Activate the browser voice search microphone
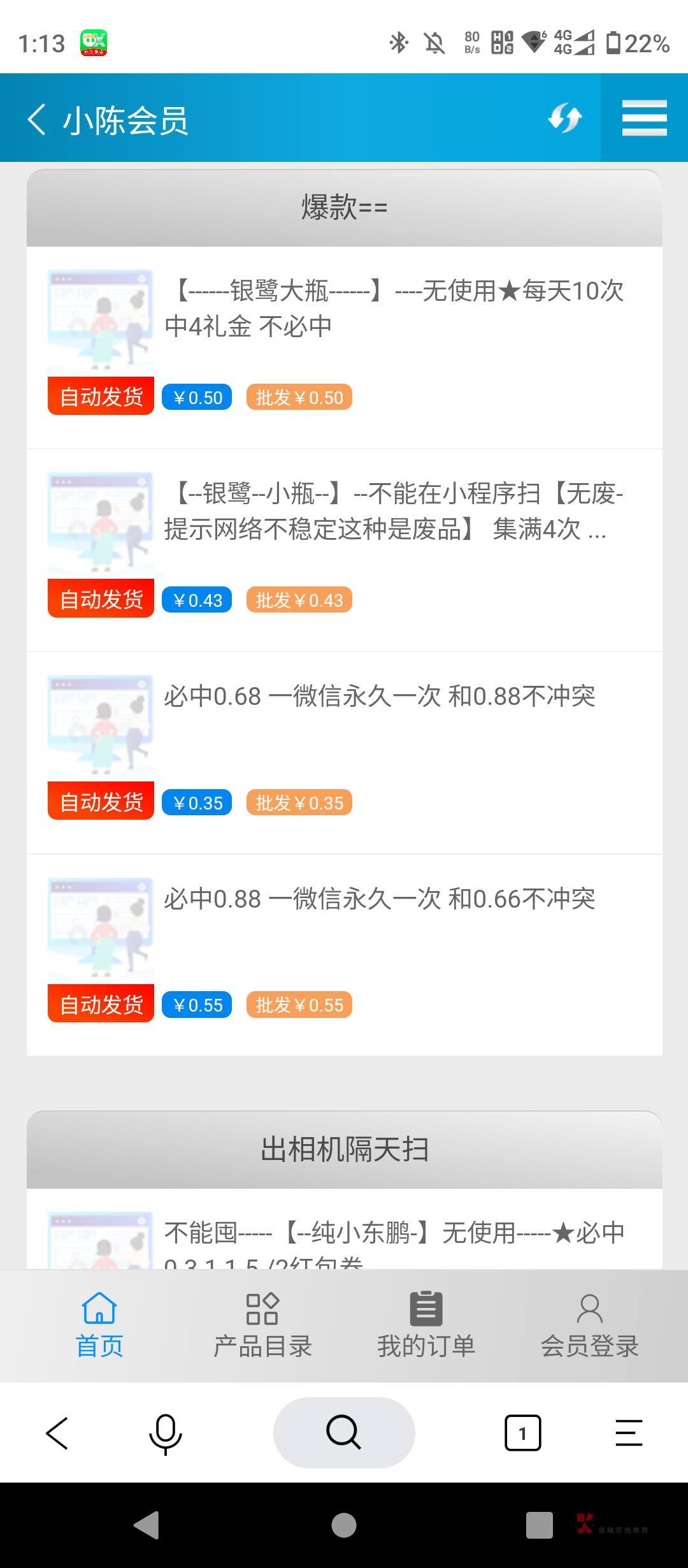Screen dimensions: 688x1568 coord(165,1434)
